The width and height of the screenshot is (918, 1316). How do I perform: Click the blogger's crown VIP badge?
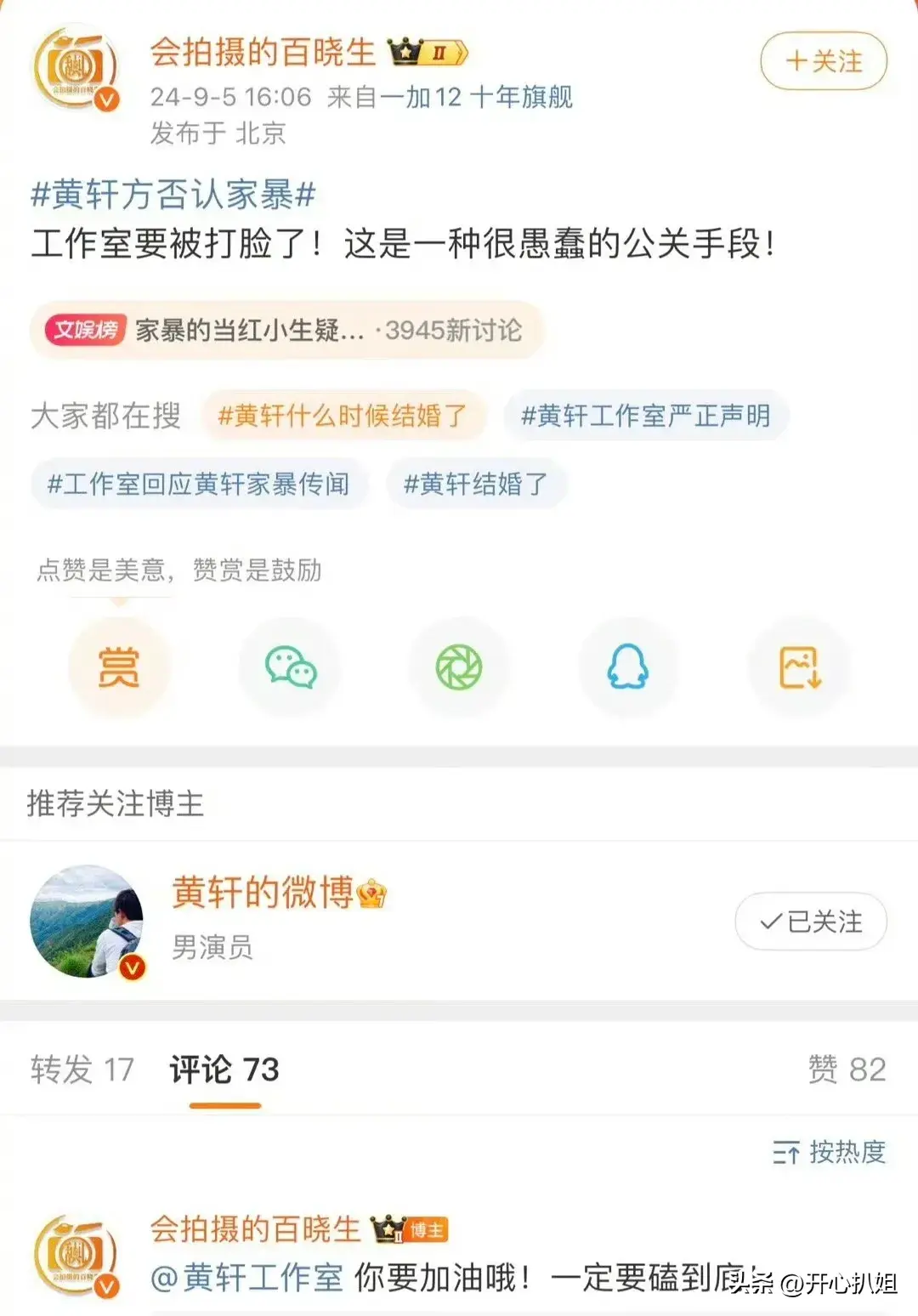click(x=428, y=51)
